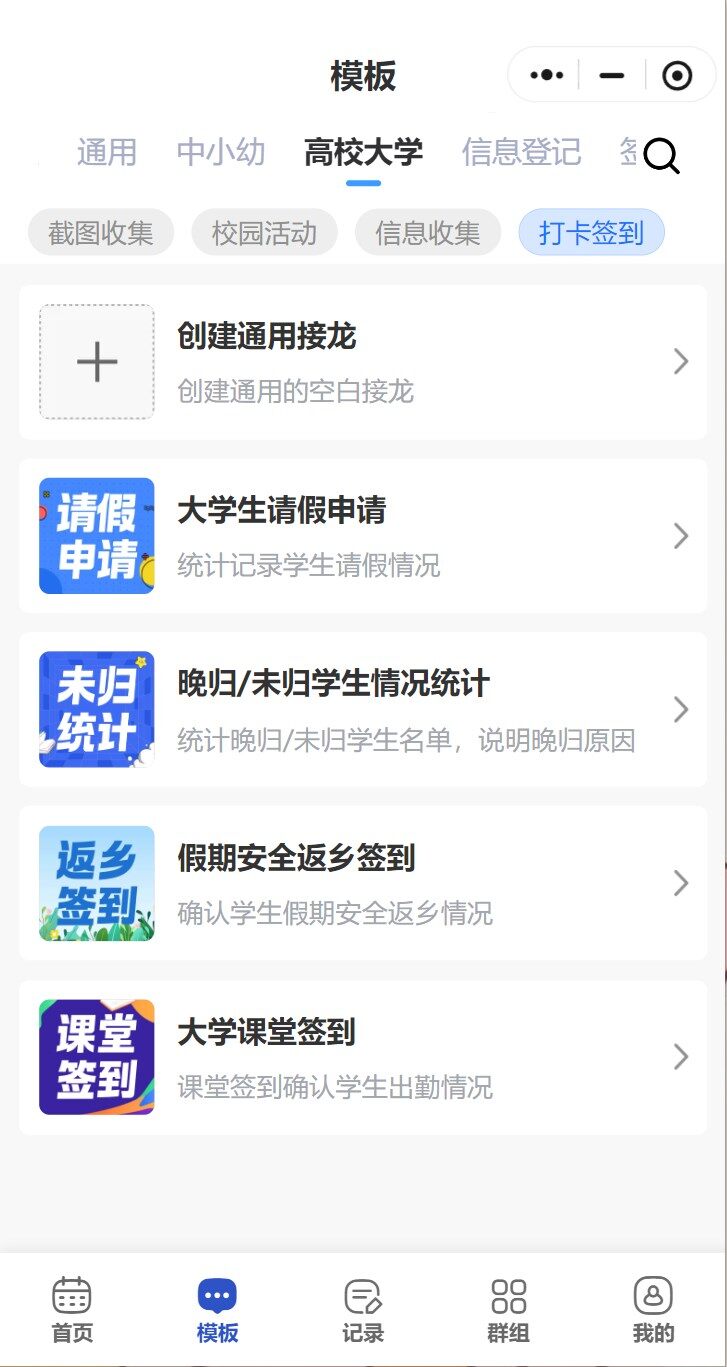The height and width of the screenshot is (1367, 727).
Task: Open the 晚归/未归学生情况统计 template
Action: pyautogui.click(x=363, y=709)
